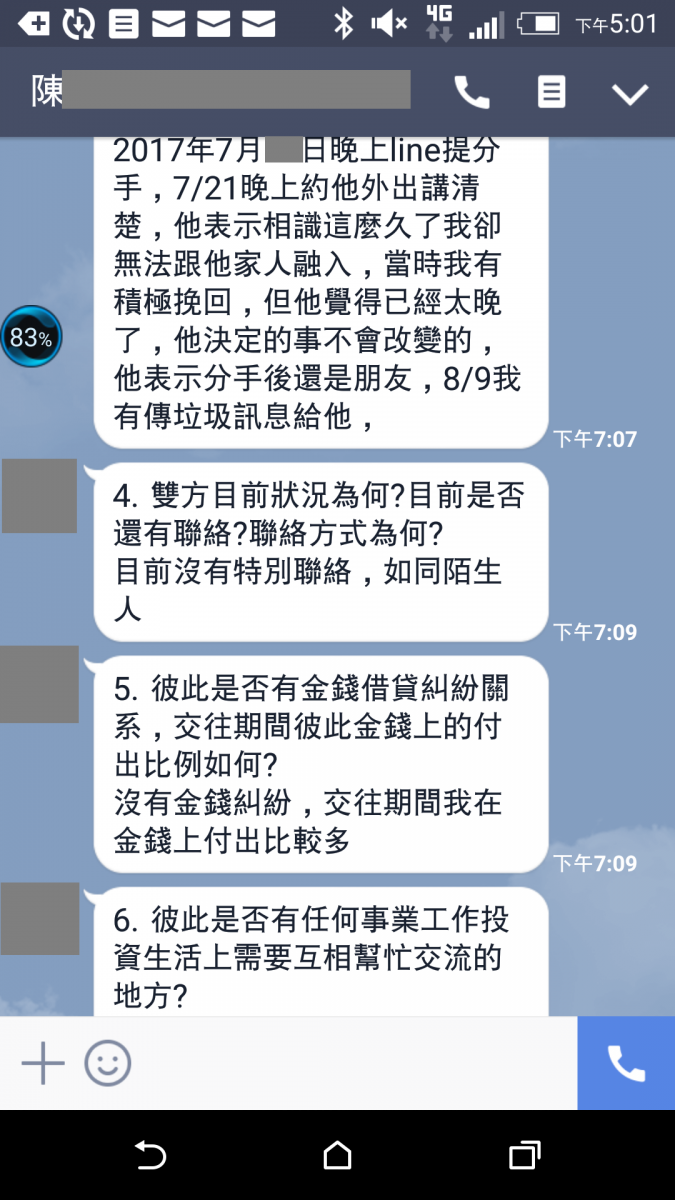
Task: Start a voice call from header
Action: tap(471, 93)
